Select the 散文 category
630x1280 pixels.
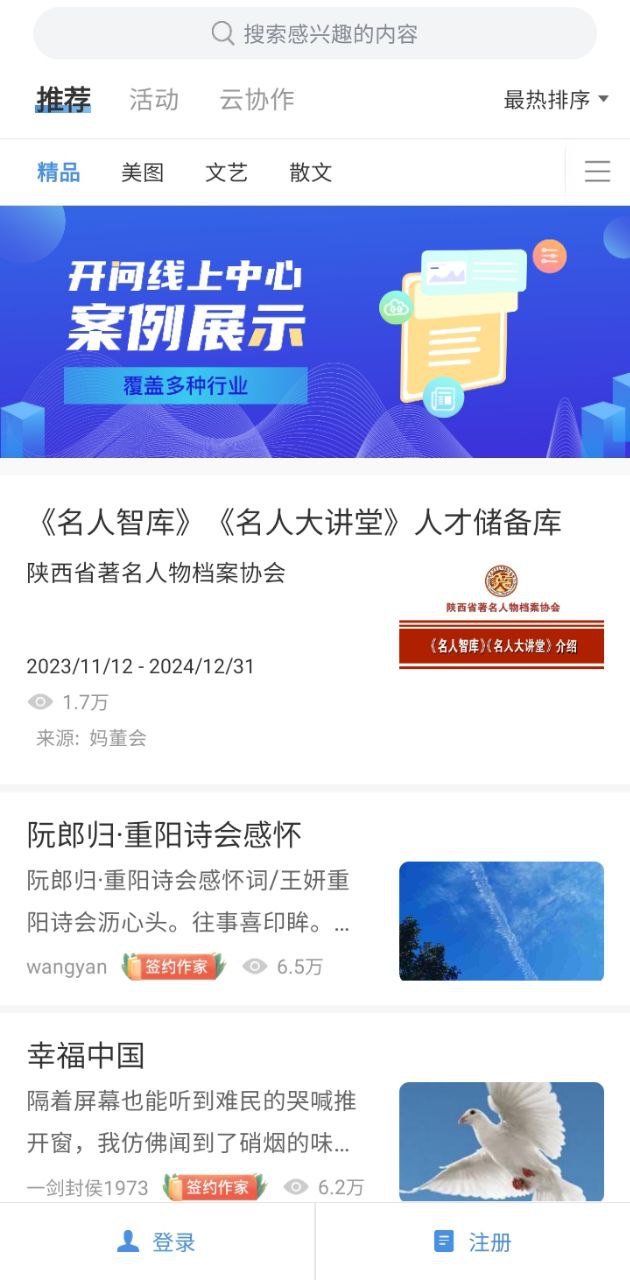310,172
